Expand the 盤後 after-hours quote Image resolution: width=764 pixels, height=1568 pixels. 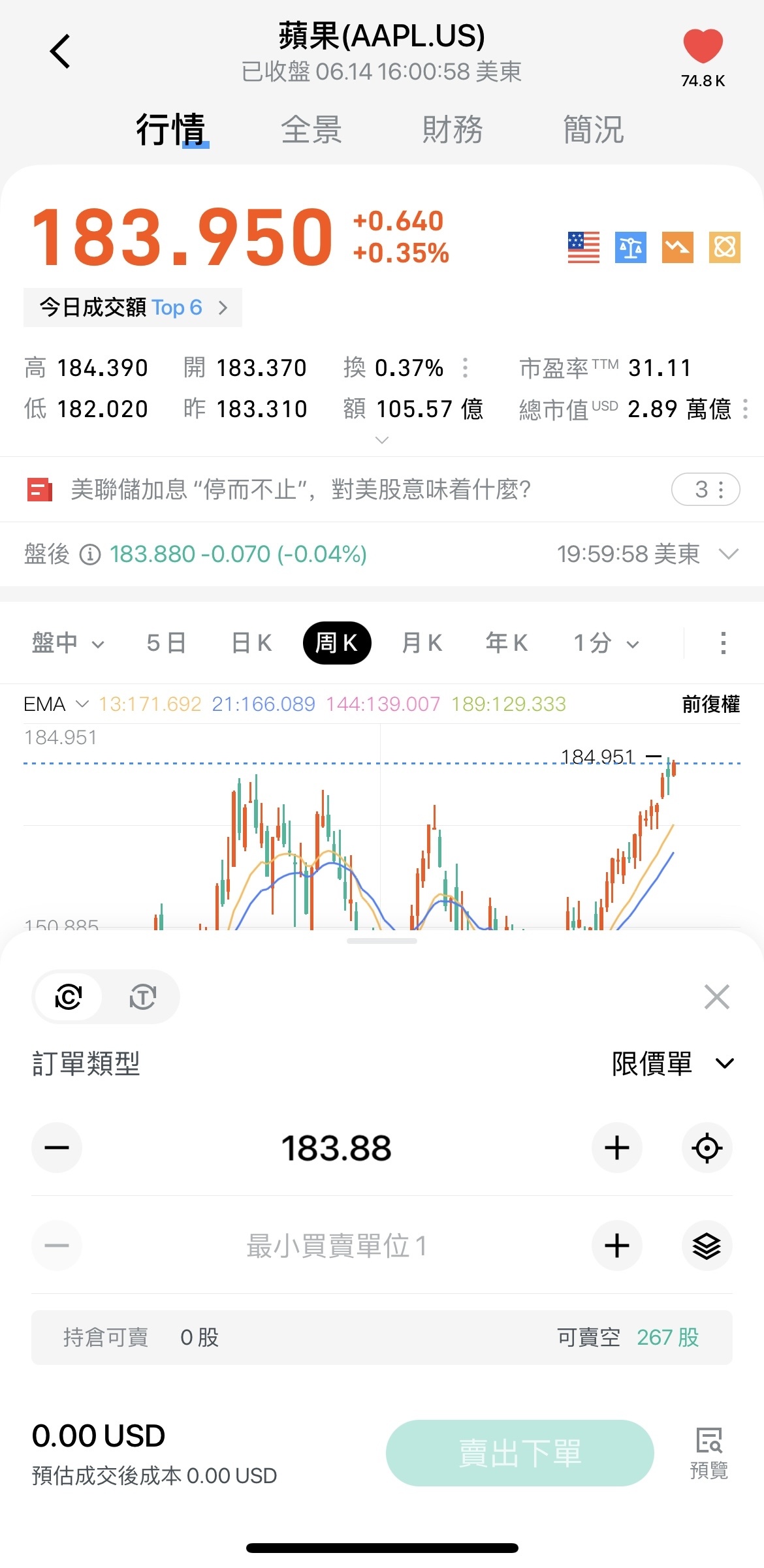coord(728,554)
